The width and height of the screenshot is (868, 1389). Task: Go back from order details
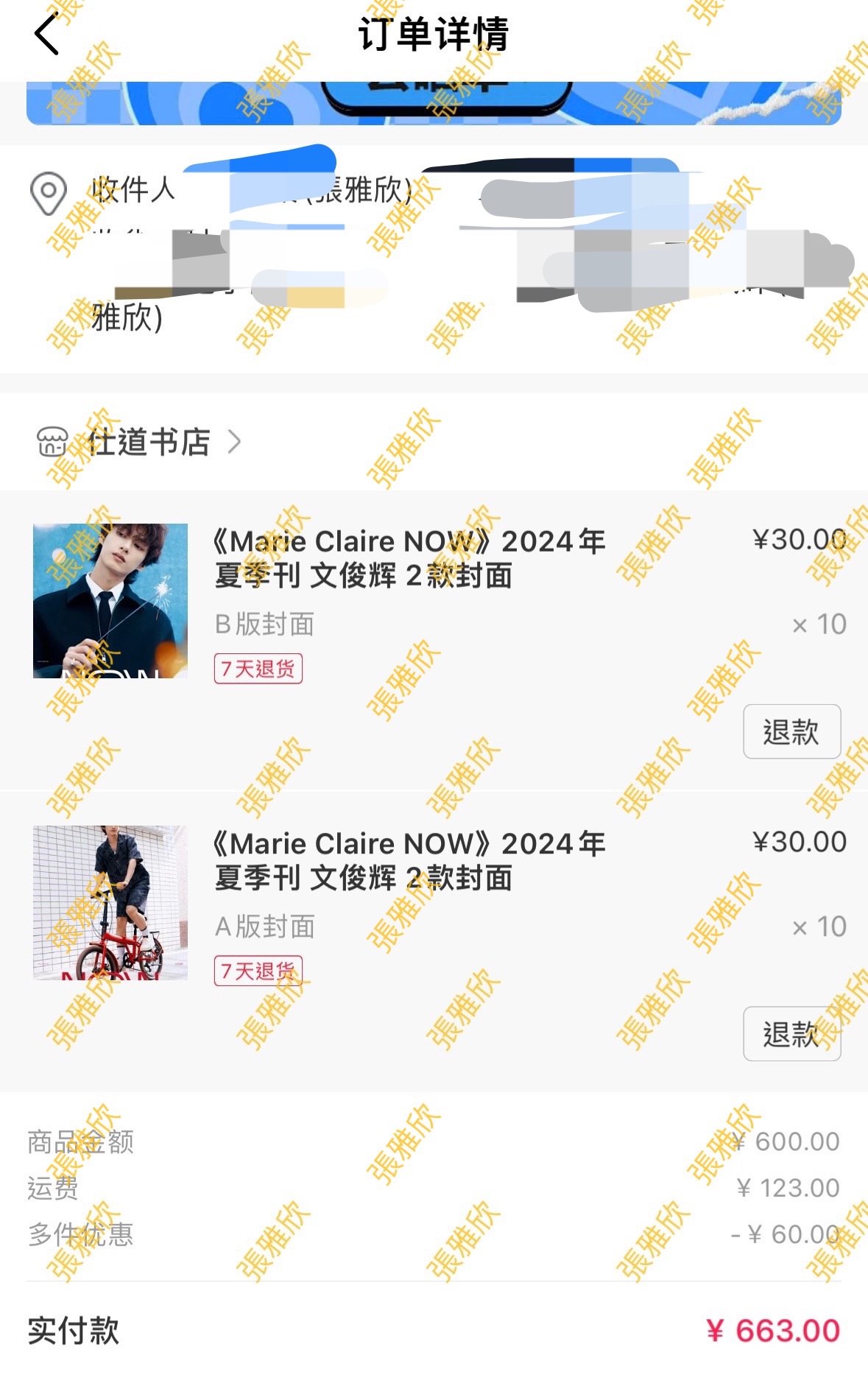[46, 35]
